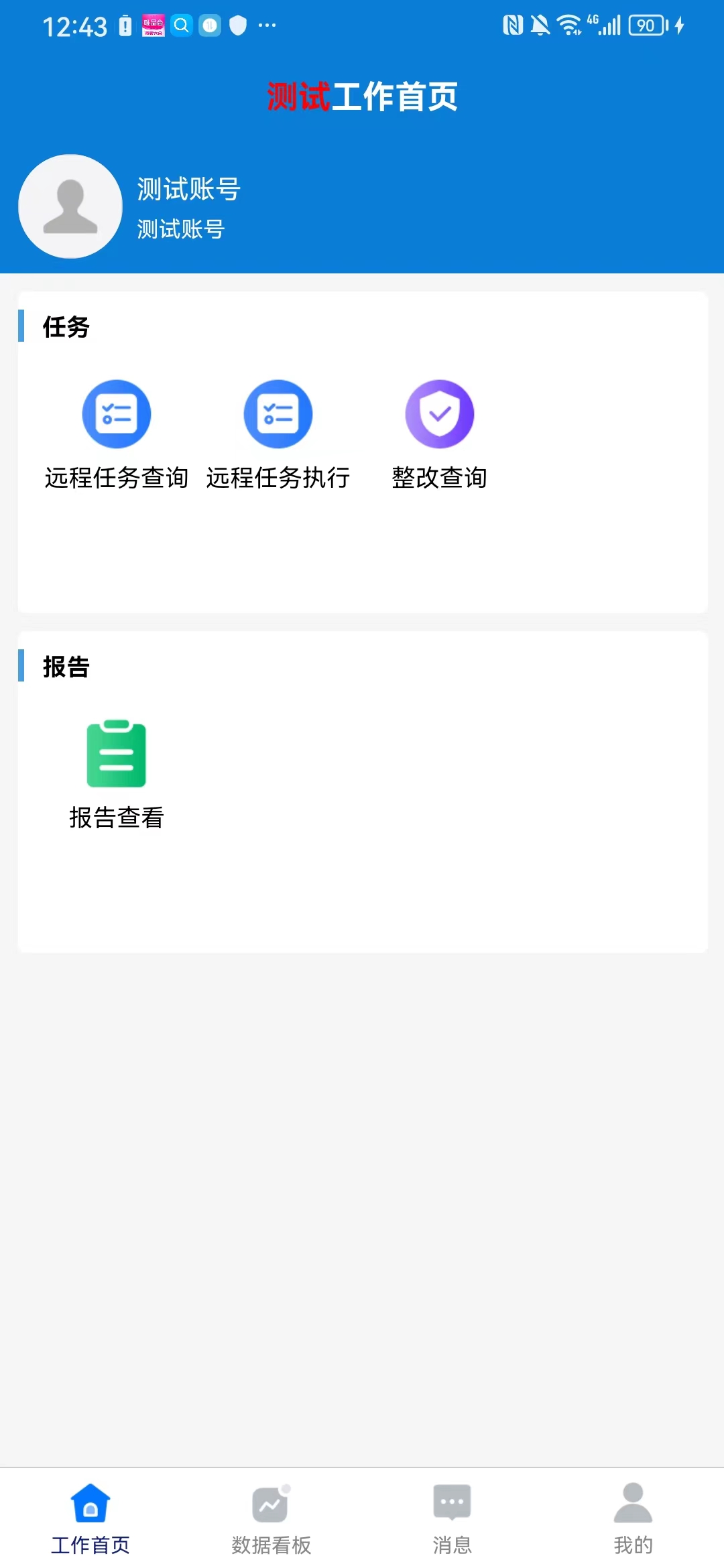Open 报告查看
Image resolution: width=724 pixels, height=1568 pixels.
click(117, 775)
